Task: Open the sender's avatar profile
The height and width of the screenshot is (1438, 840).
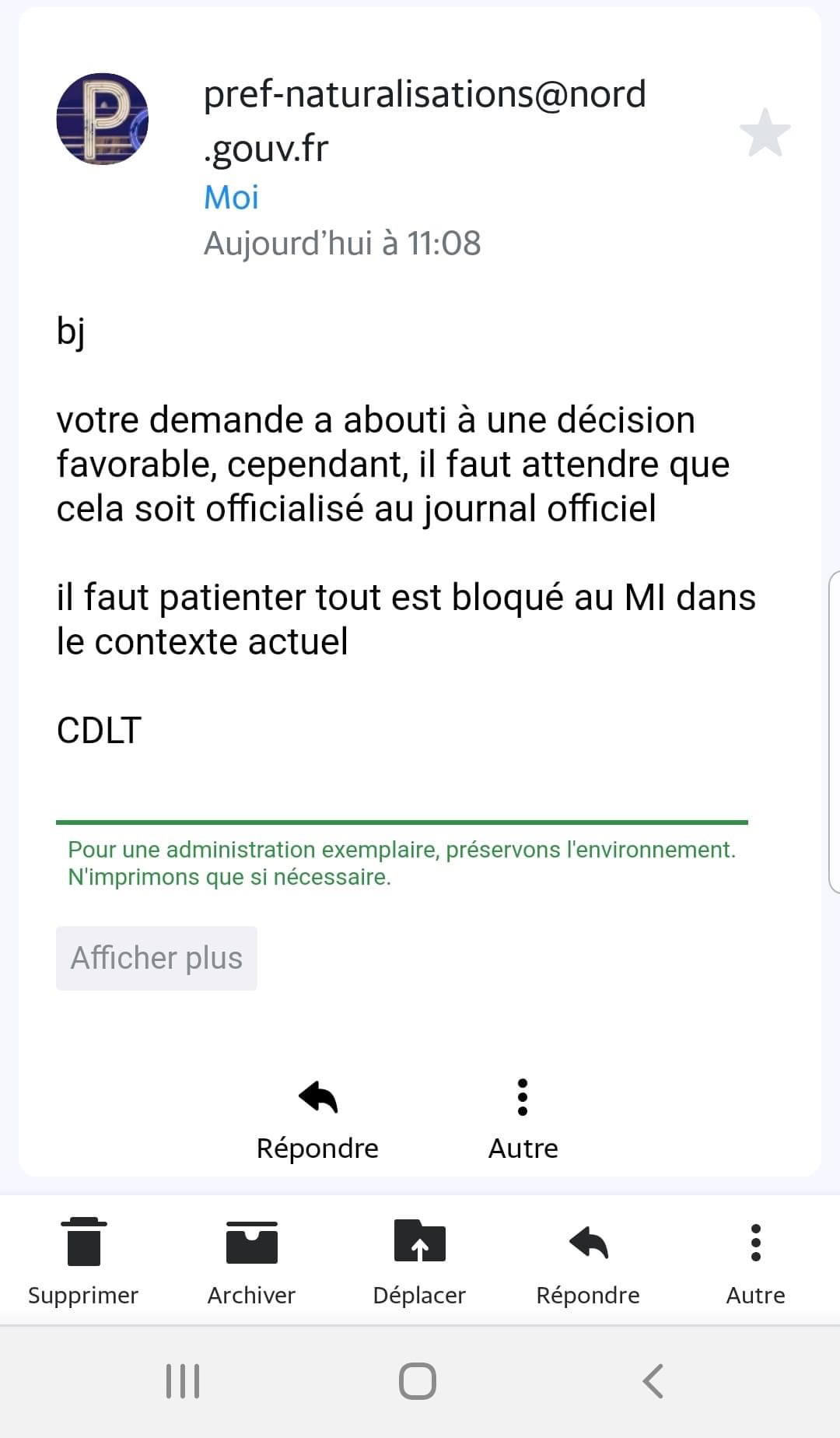Action: tap(103, 119)
